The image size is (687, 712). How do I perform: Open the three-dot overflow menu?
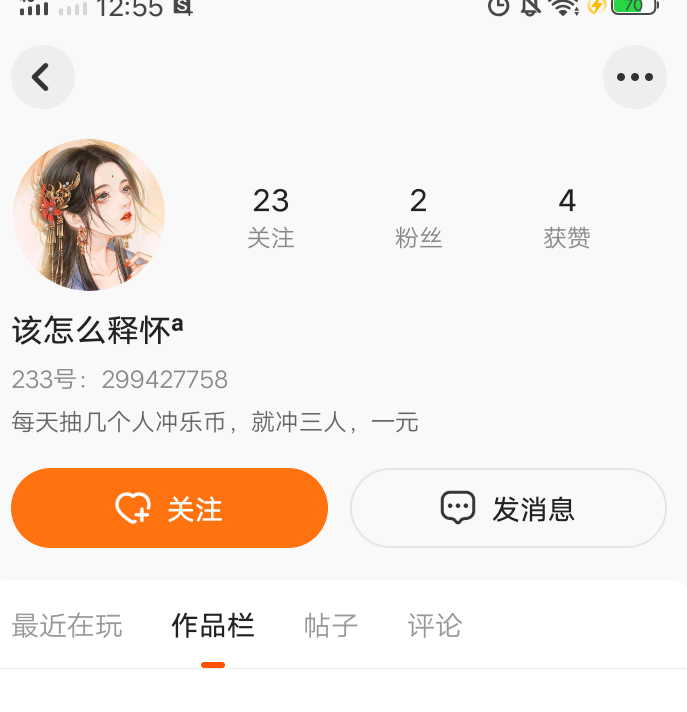(x=634, y=77)
